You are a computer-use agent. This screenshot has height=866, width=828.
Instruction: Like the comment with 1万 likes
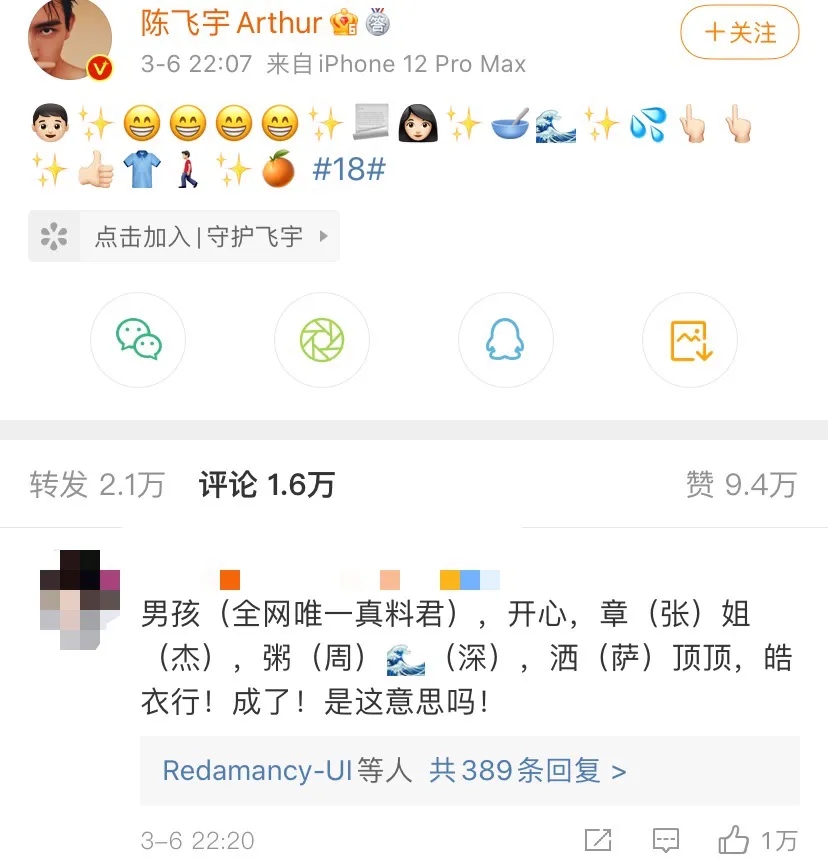[x=735, y=841]
